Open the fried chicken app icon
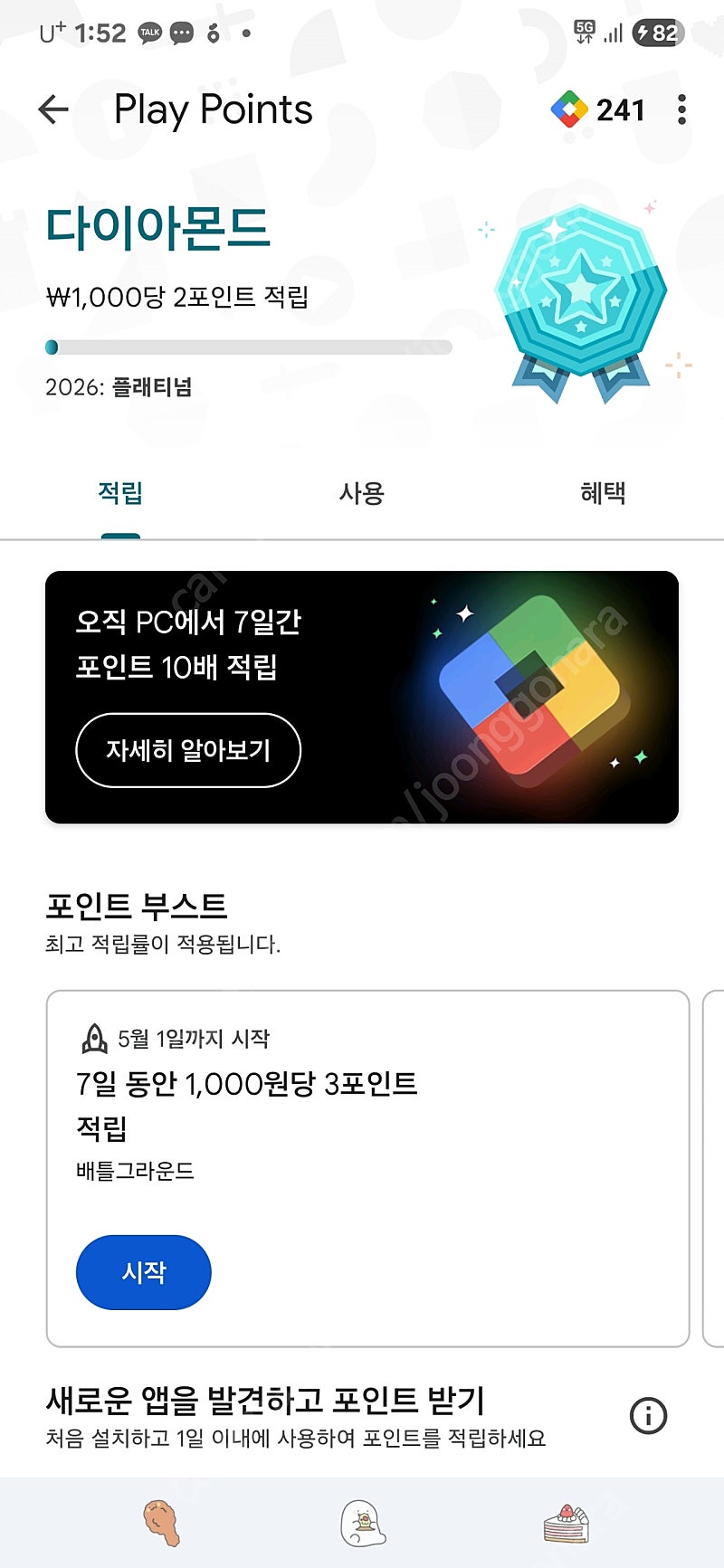Image resolution: width=724 pixels, height=1568 pixels. click(x=162, y=1522)
